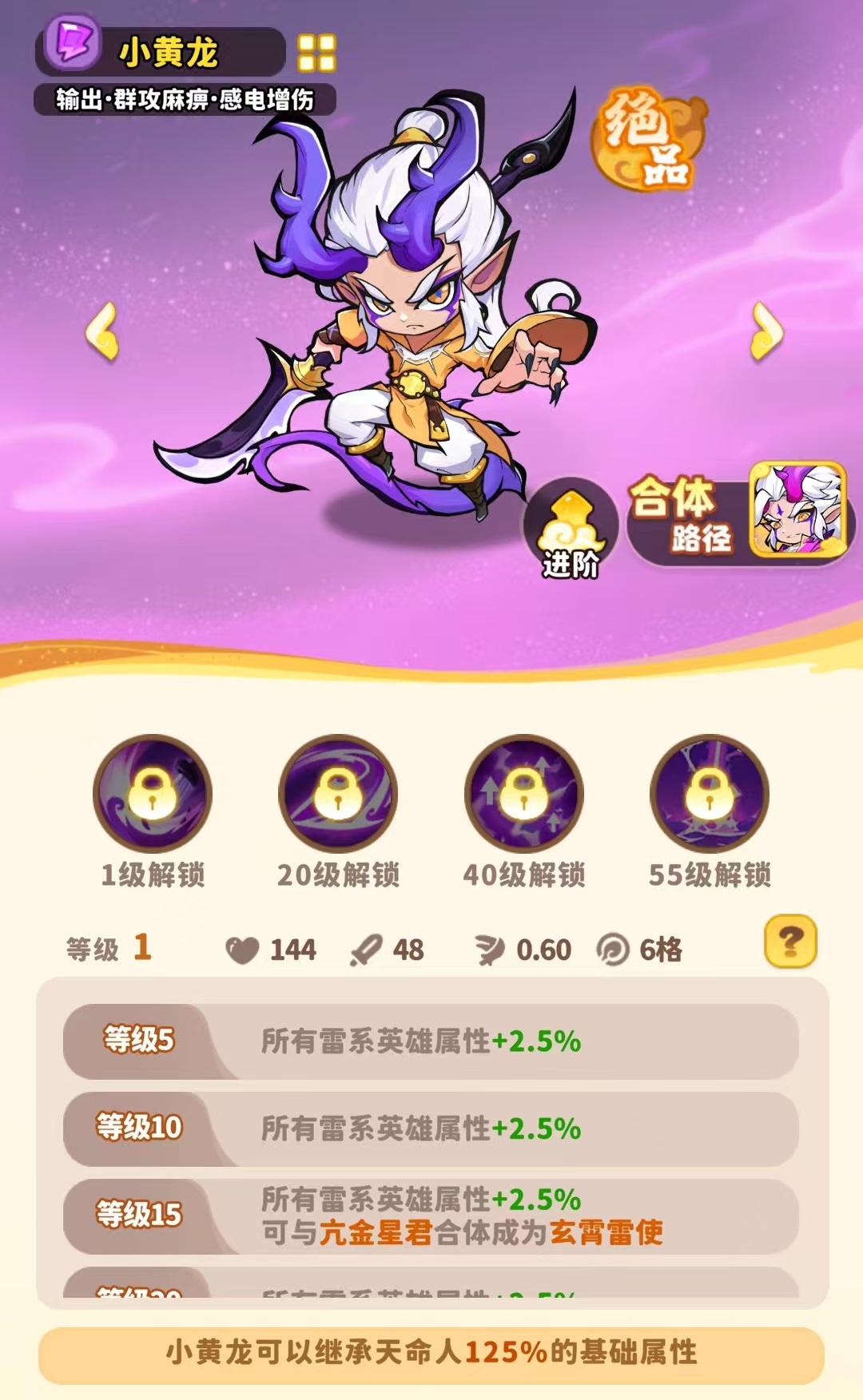Open the yellow grid icon beside 小黄龙
Screen dimensions: 863x1400
point(316,53)
